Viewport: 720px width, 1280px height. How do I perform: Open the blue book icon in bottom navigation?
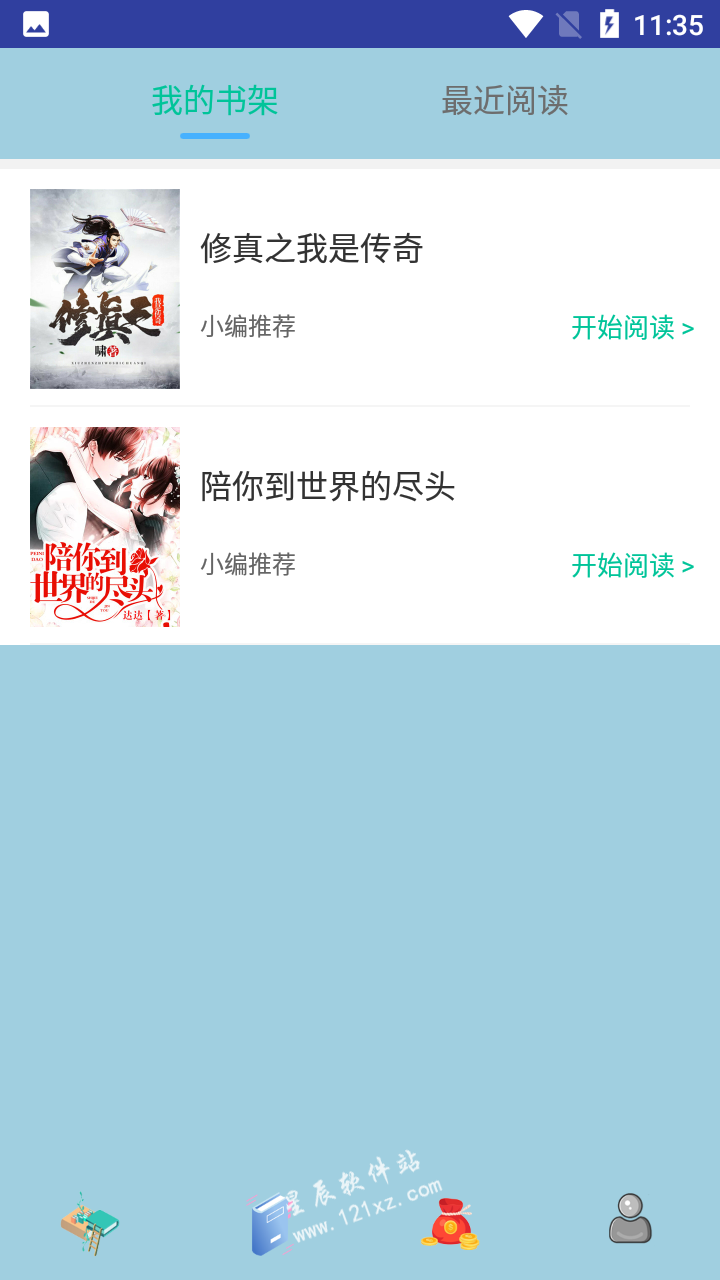point(270,1222)
